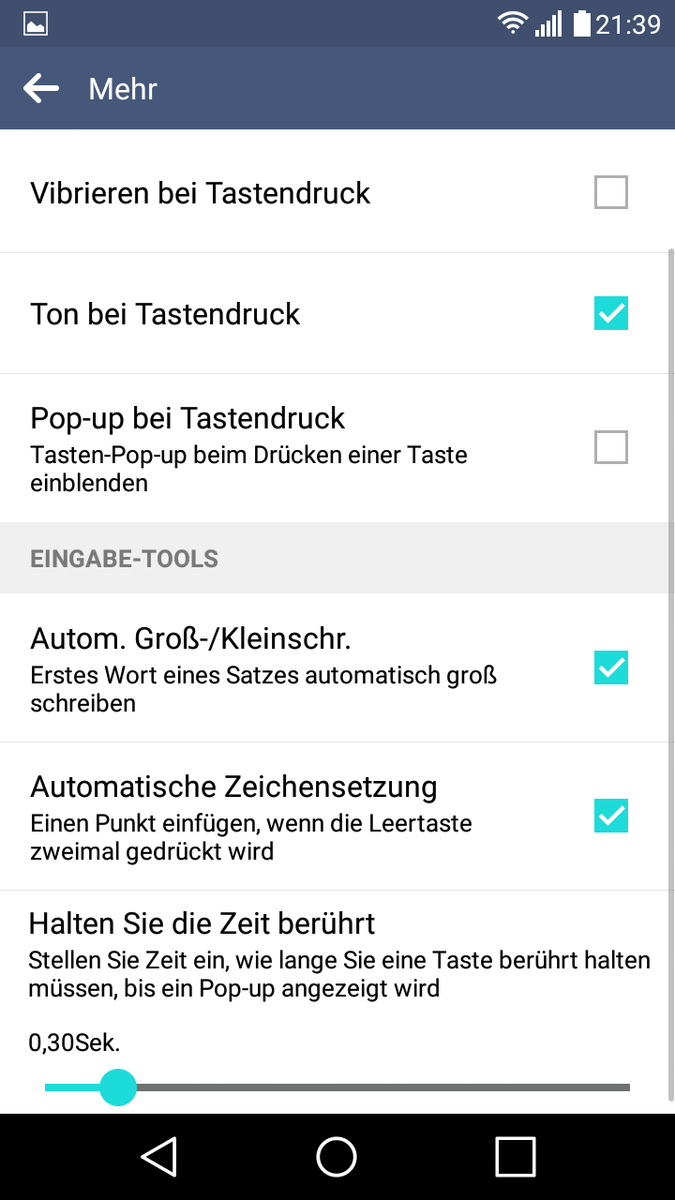Uncheck Ton bei Tastendruck
Viewport: 675px width, 1200px height.
click(x=611, y=313)
